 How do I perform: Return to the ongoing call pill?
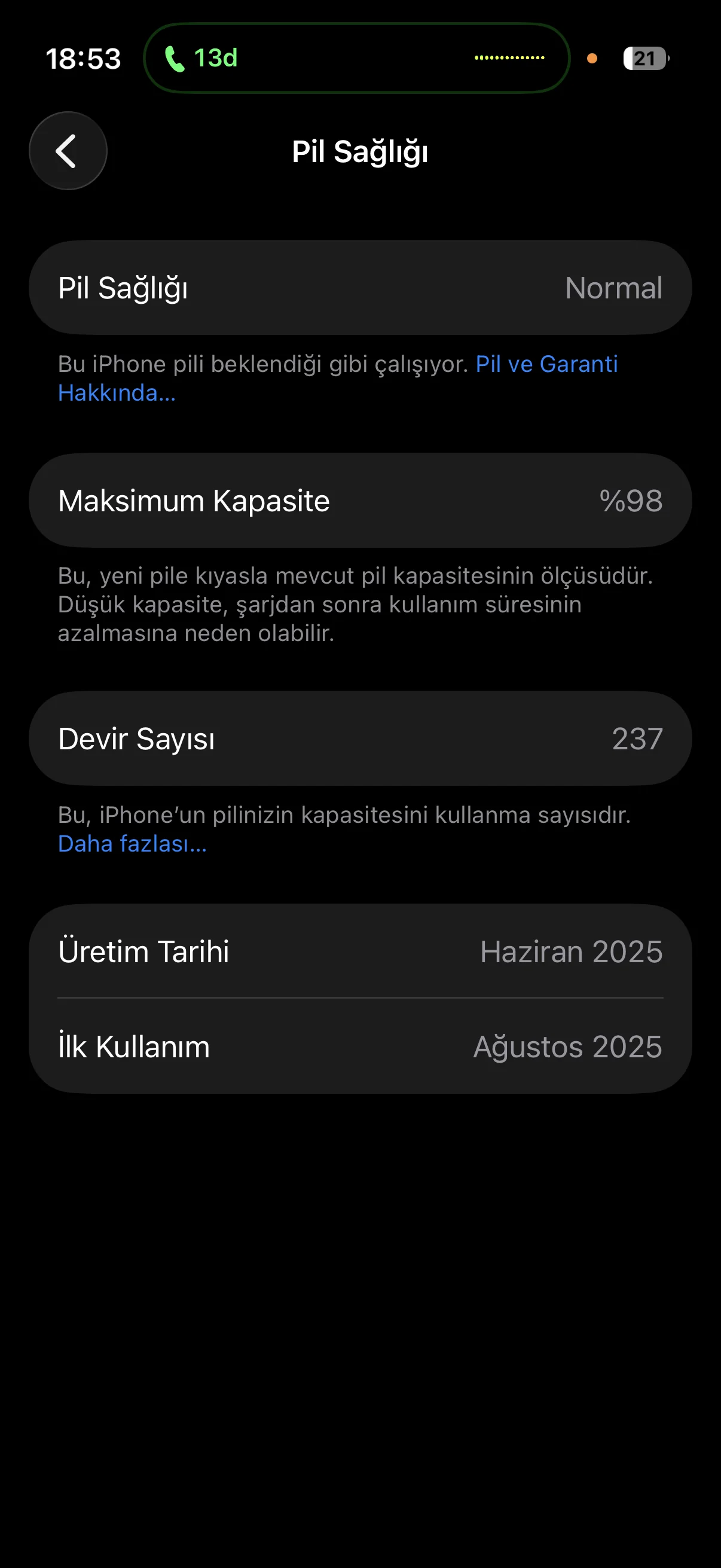point(356,59)
